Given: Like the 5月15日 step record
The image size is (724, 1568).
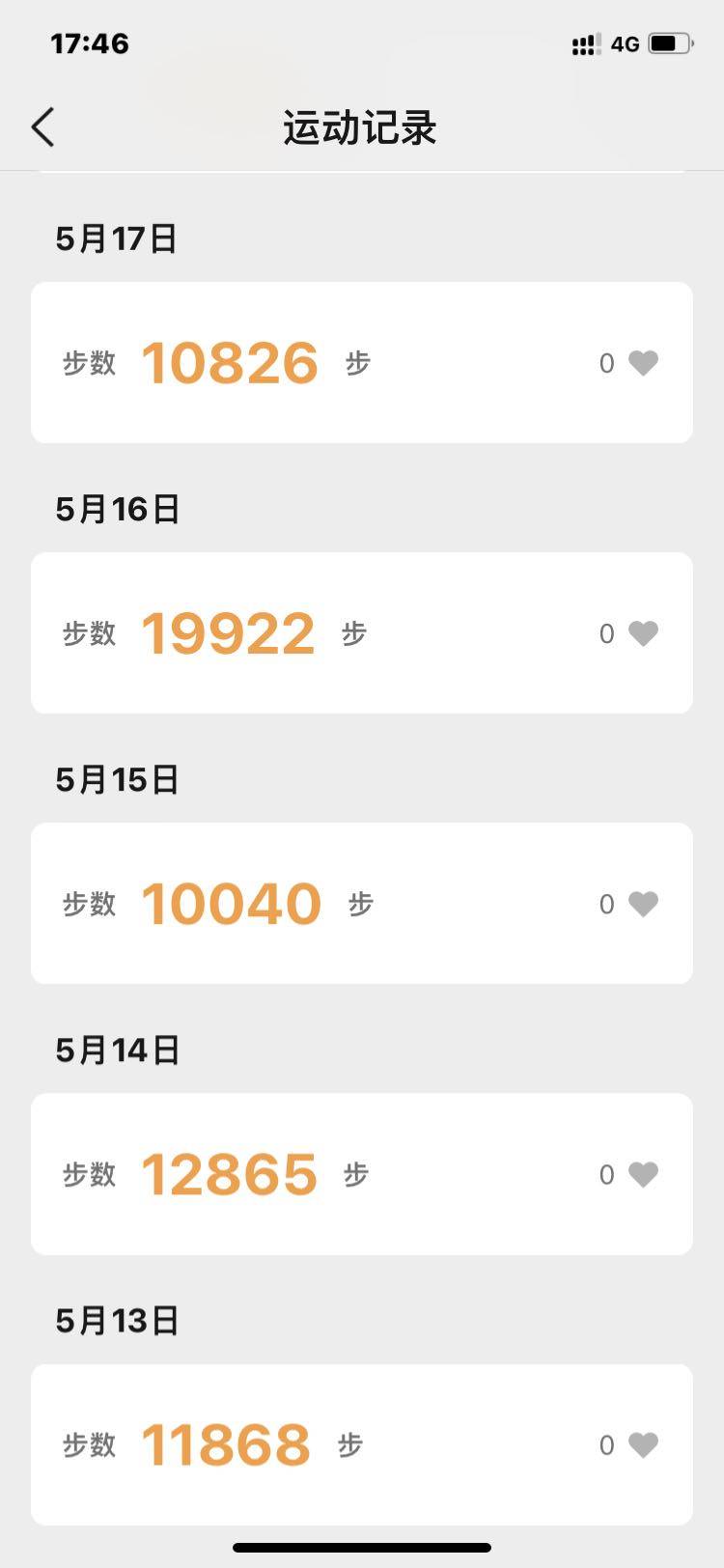Looking at the screenshot, I should click(643, 904).
